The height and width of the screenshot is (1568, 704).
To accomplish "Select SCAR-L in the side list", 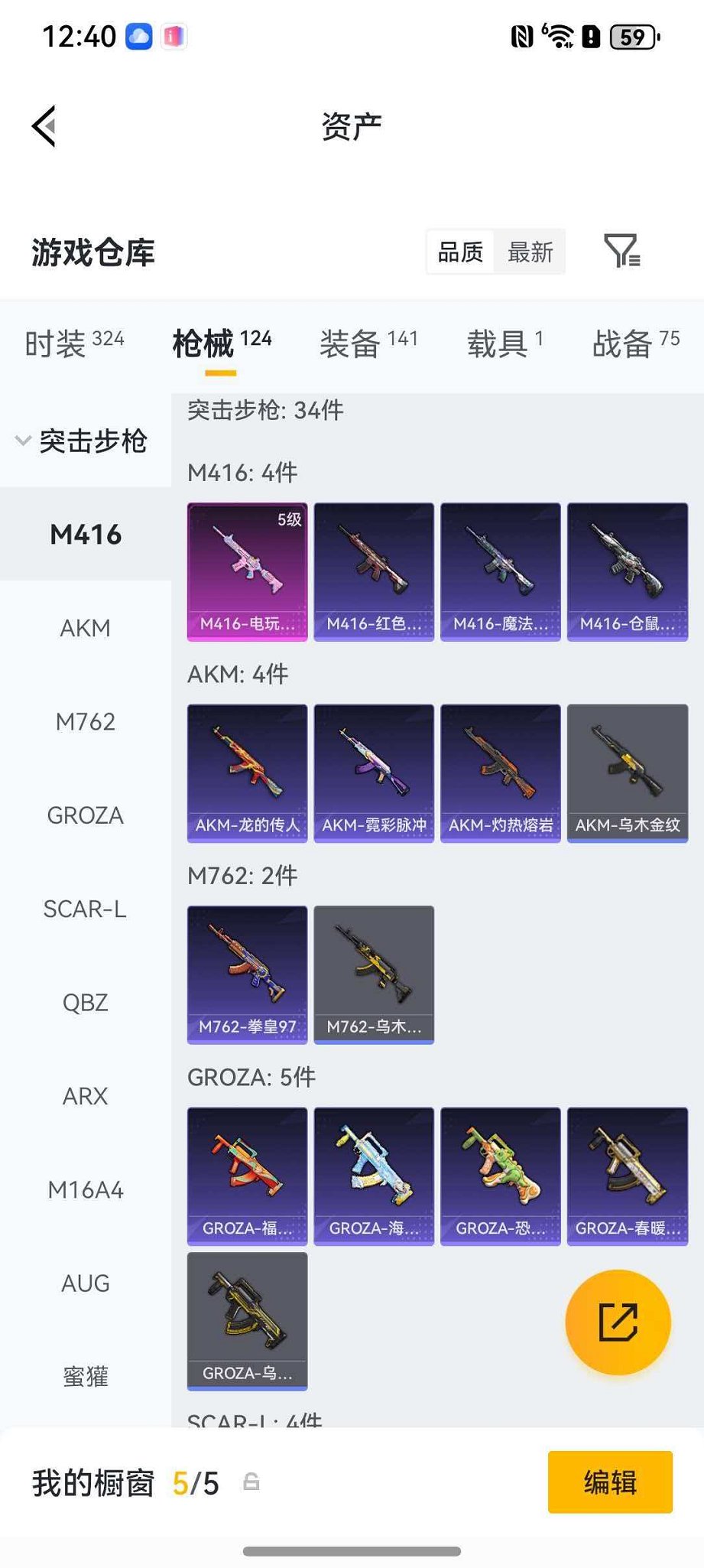I will 85,909.
